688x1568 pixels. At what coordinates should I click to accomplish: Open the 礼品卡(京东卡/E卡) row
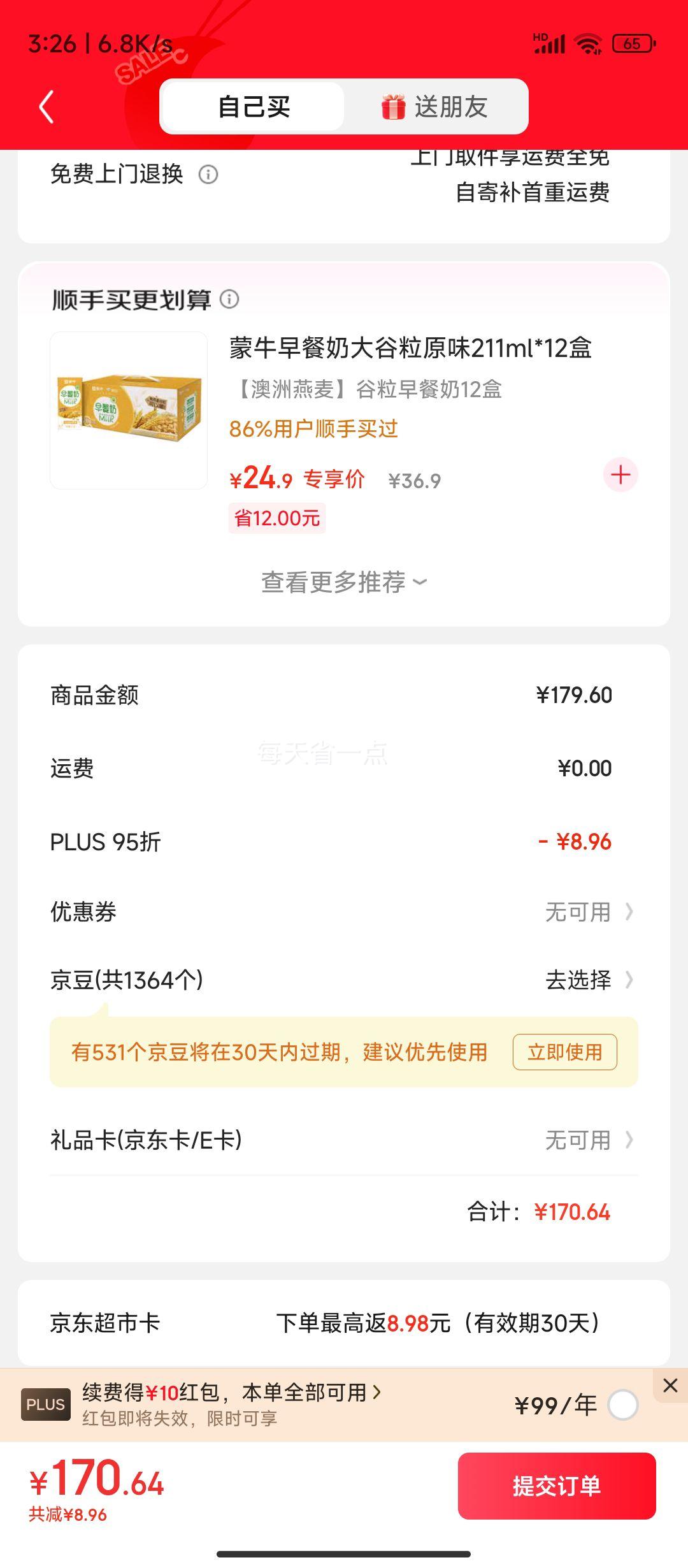click(344, 1140)
